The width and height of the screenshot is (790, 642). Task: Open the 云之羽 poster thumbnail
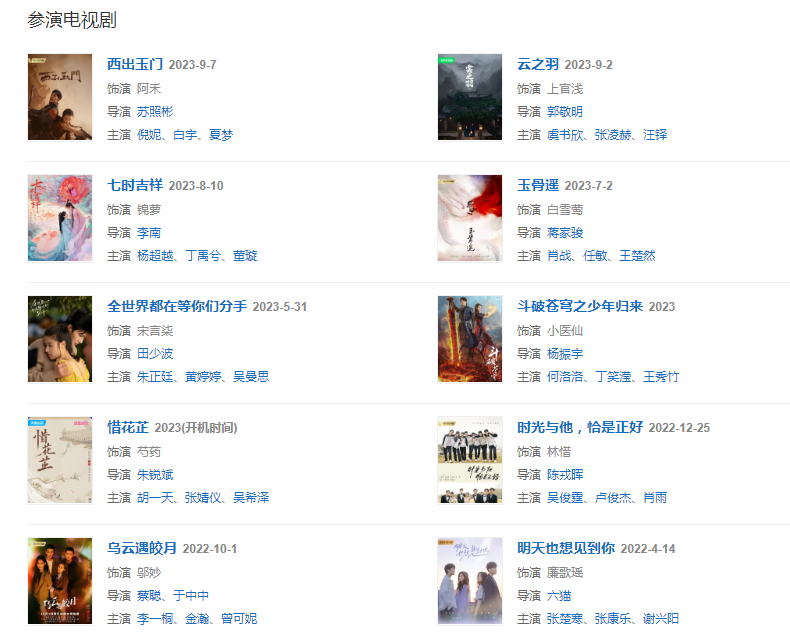coord(469,97)
